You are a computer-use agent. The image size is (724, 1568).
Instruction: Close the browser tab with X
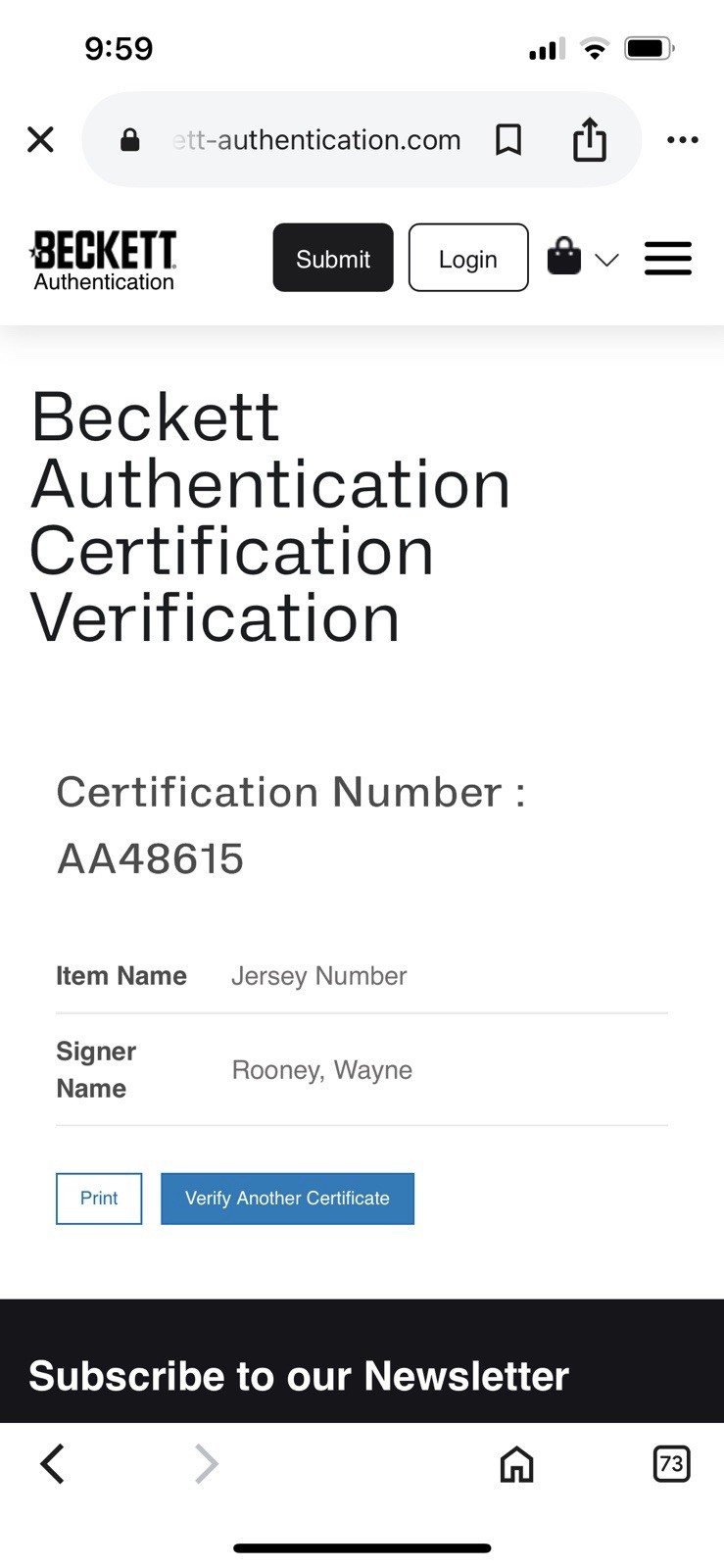click(40, 140)
